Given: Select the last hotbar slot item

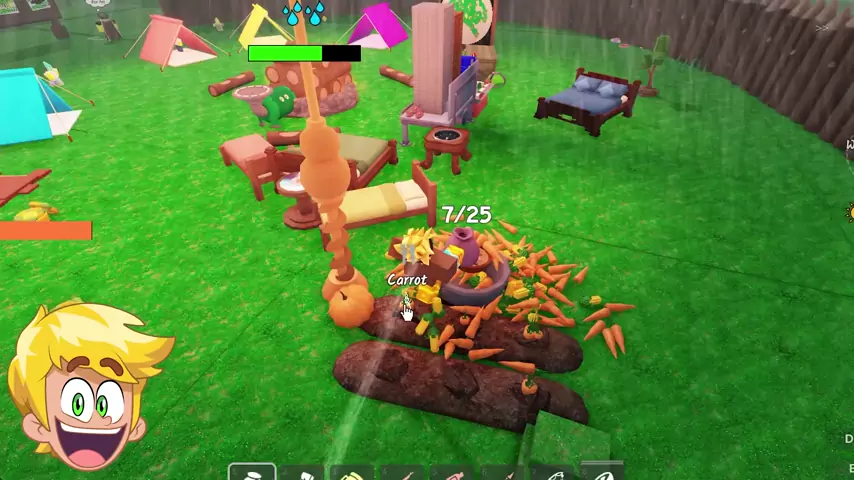Looking at the screenshot, I should tap(602, 474).
